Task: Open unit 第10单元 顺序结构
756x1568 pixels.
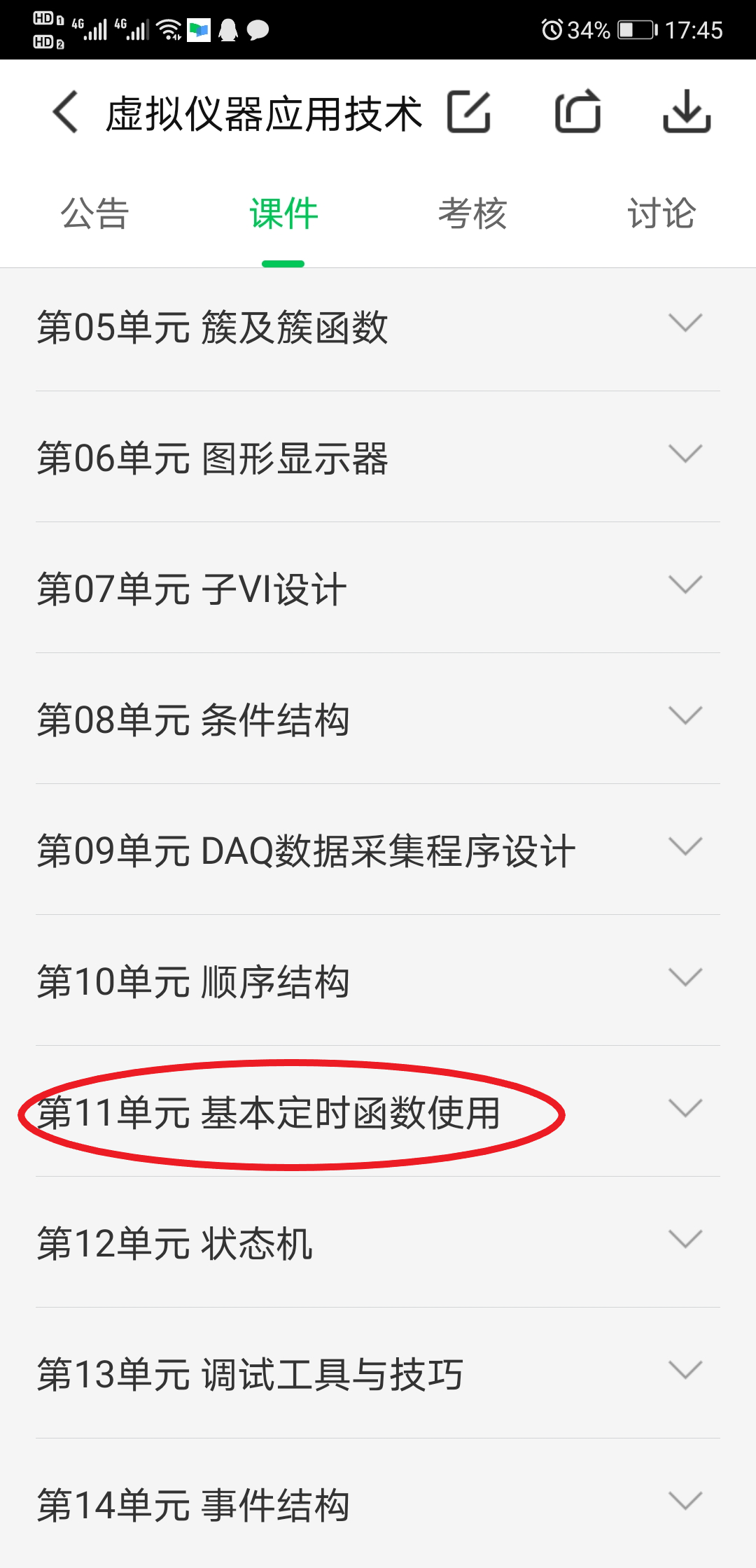Action: (378, 981)
